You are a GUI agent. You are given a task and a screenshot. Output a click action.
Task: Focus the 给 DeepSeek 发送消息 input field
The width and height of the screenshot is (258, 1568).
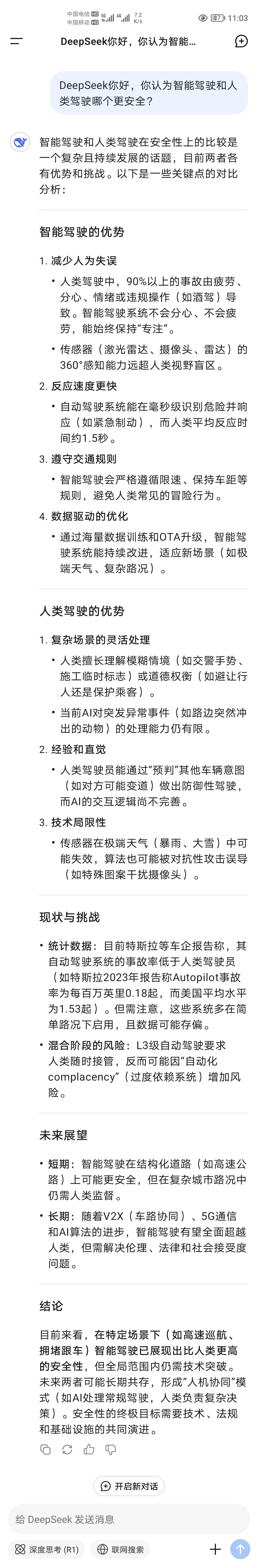(129, 1519)
